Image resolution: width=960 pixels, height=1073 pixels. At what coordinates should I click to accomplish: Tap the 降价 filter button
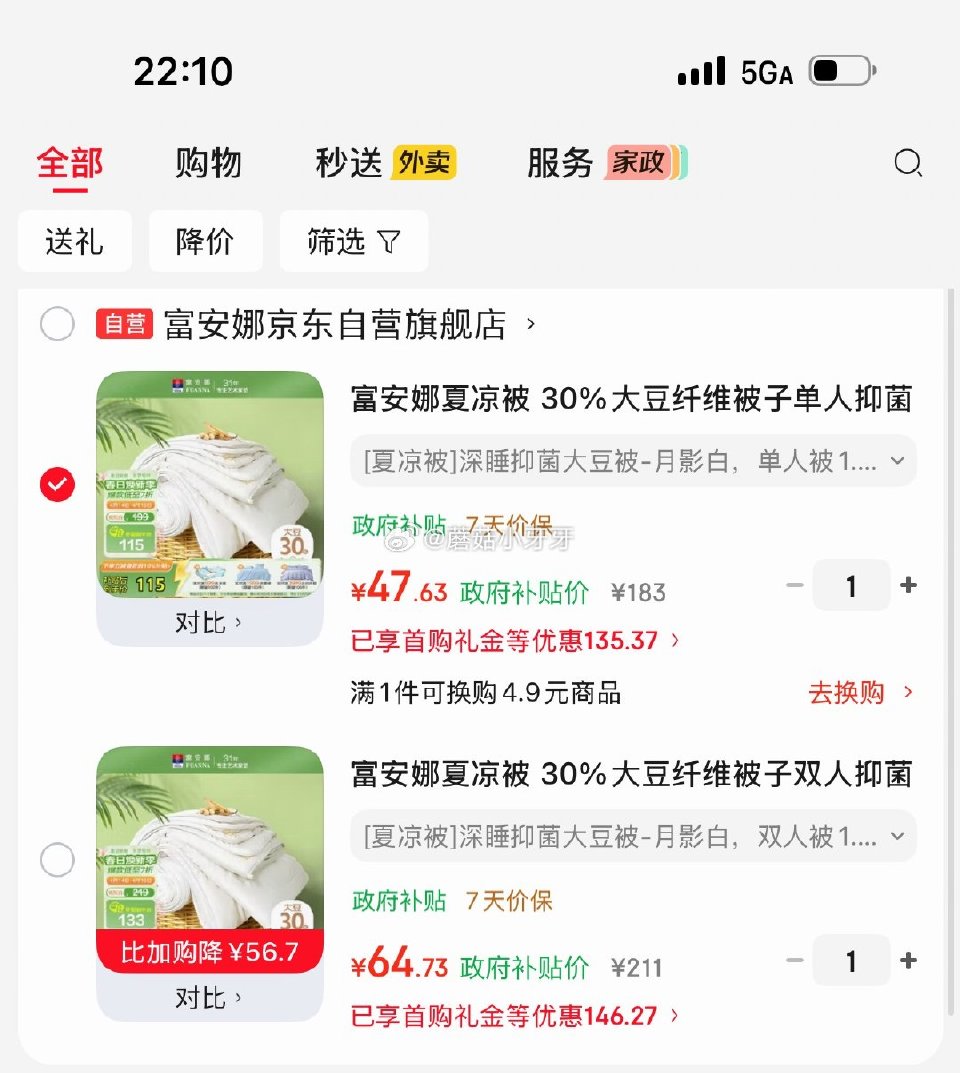[205, 241]
